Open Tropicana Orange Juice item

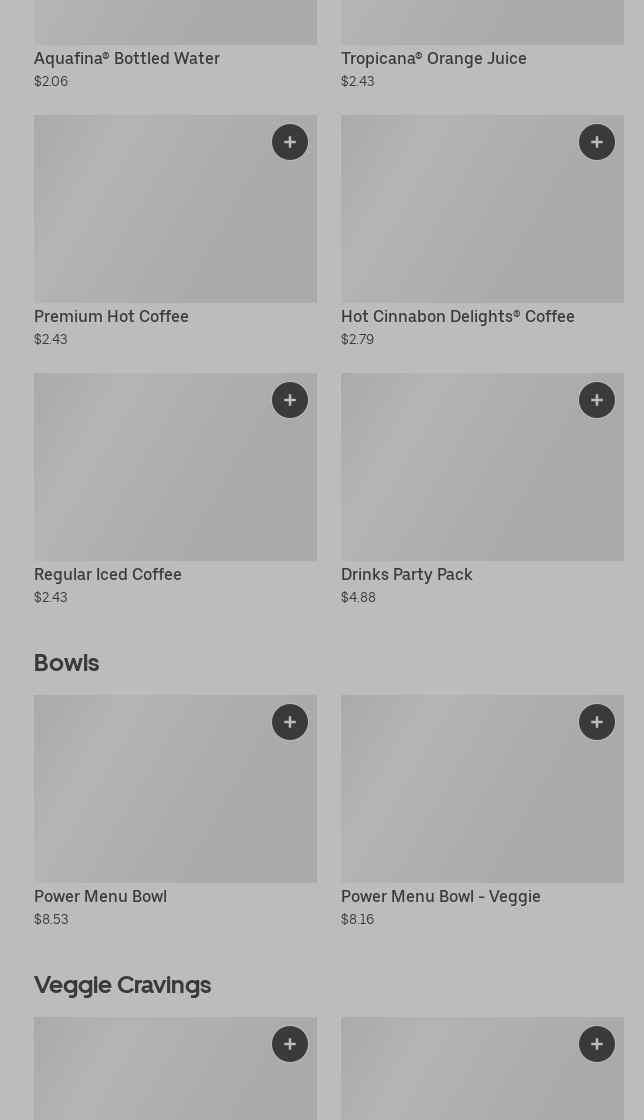(x=483, y=44)
